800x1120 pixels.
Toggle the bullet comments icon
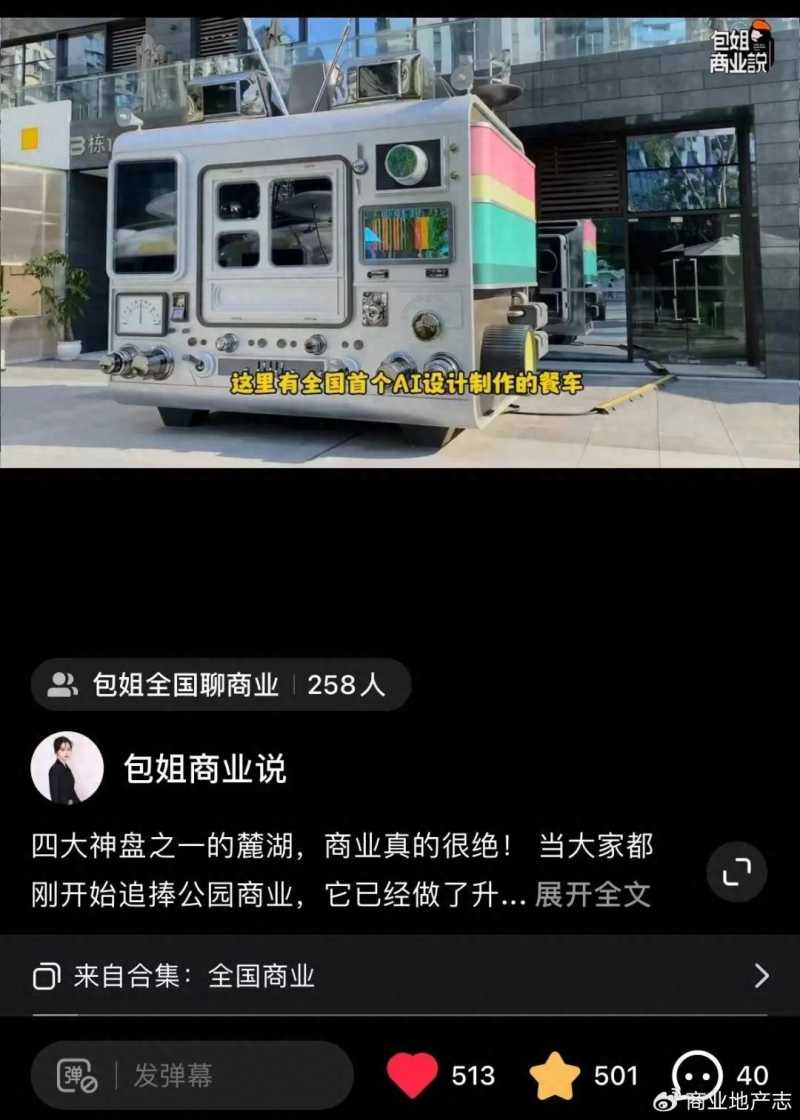click(77, 1076)
